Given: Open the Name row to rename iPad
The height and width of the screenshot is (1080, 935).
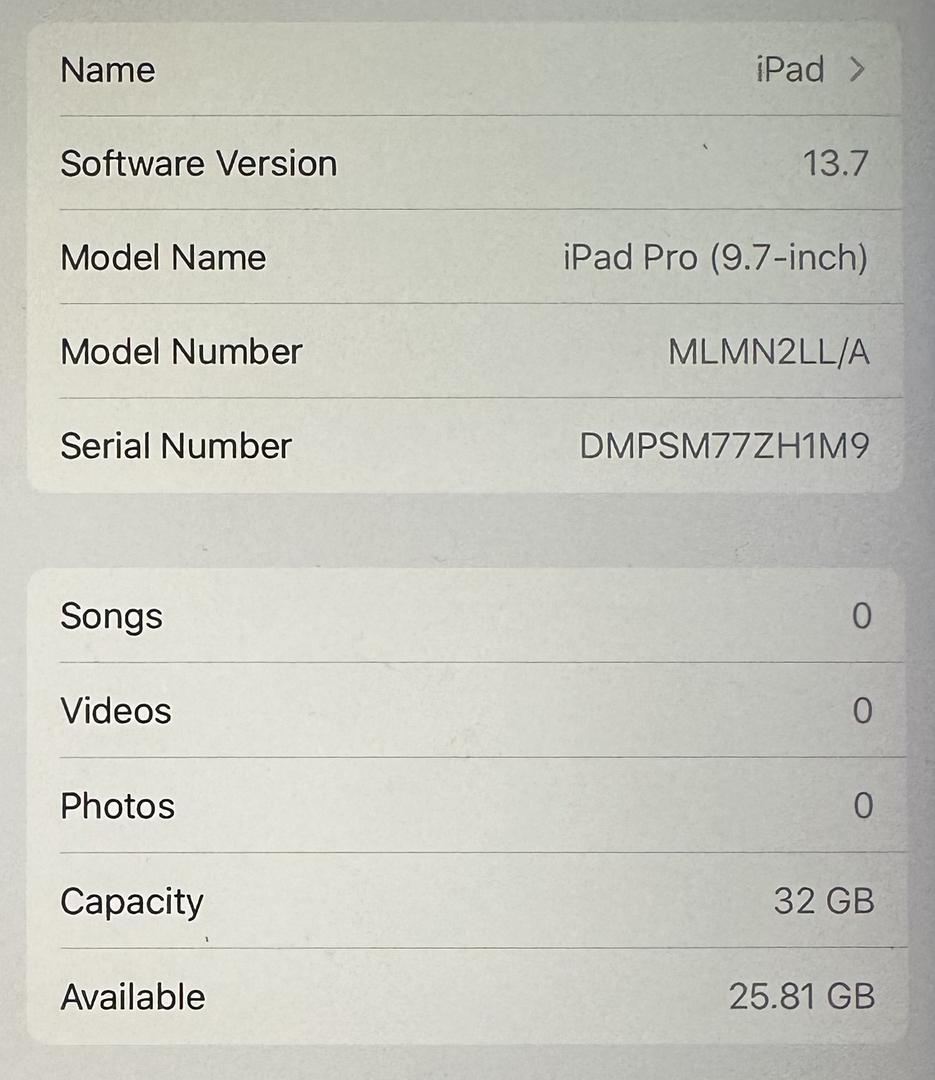Looking at the screenshot, I should click(465, 70).
